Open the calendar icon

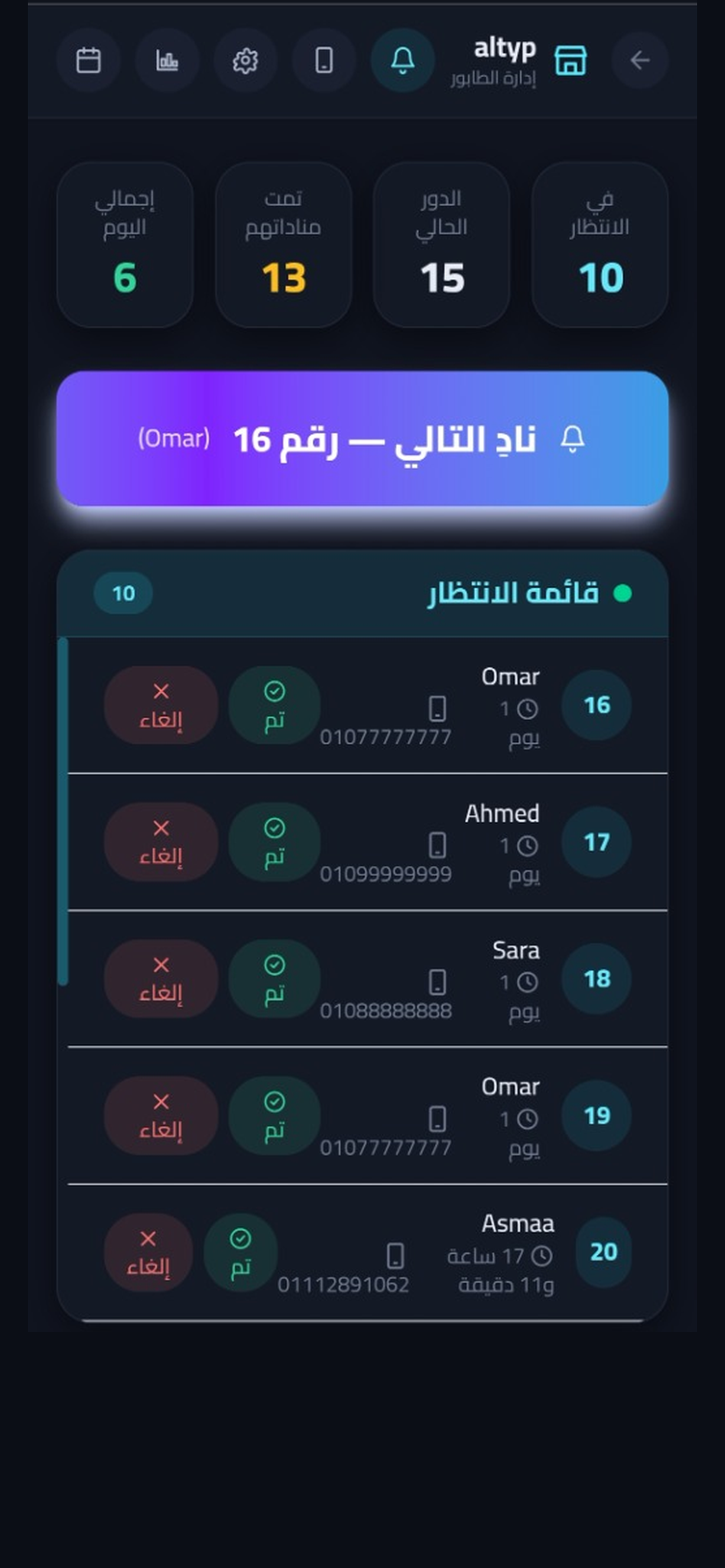[x=88, y=60]
